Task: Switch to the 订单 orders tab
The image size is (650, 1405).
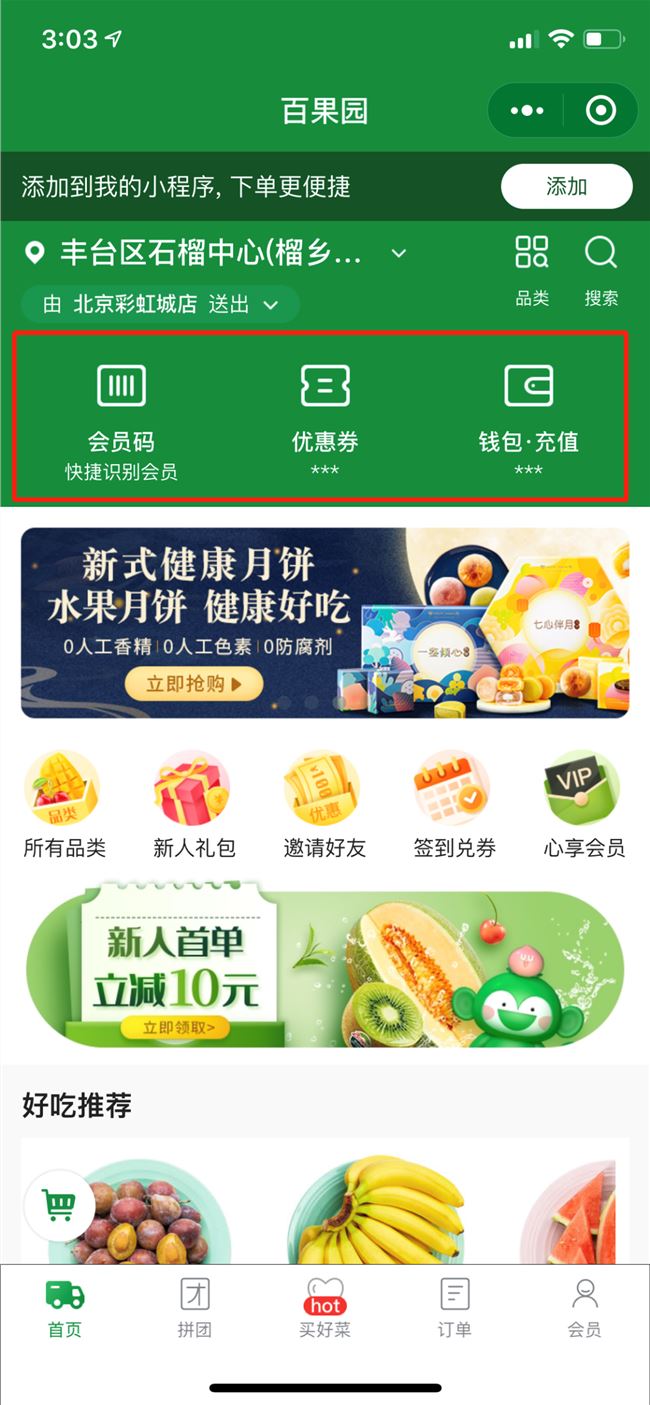Action: click(454, 1308)
